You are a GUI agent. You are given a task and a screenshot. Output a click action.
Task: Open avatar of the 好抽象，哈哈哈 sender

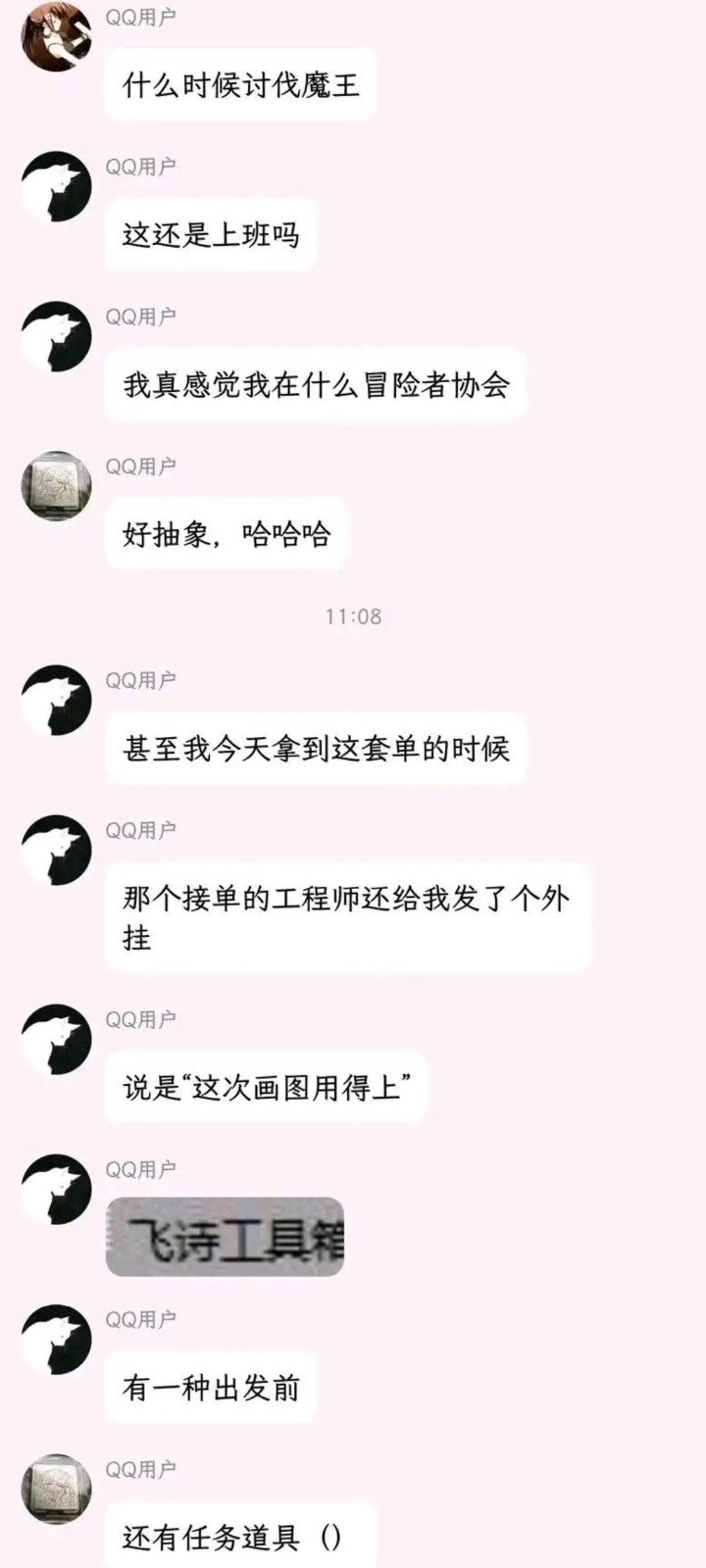[x=57, y=486]
